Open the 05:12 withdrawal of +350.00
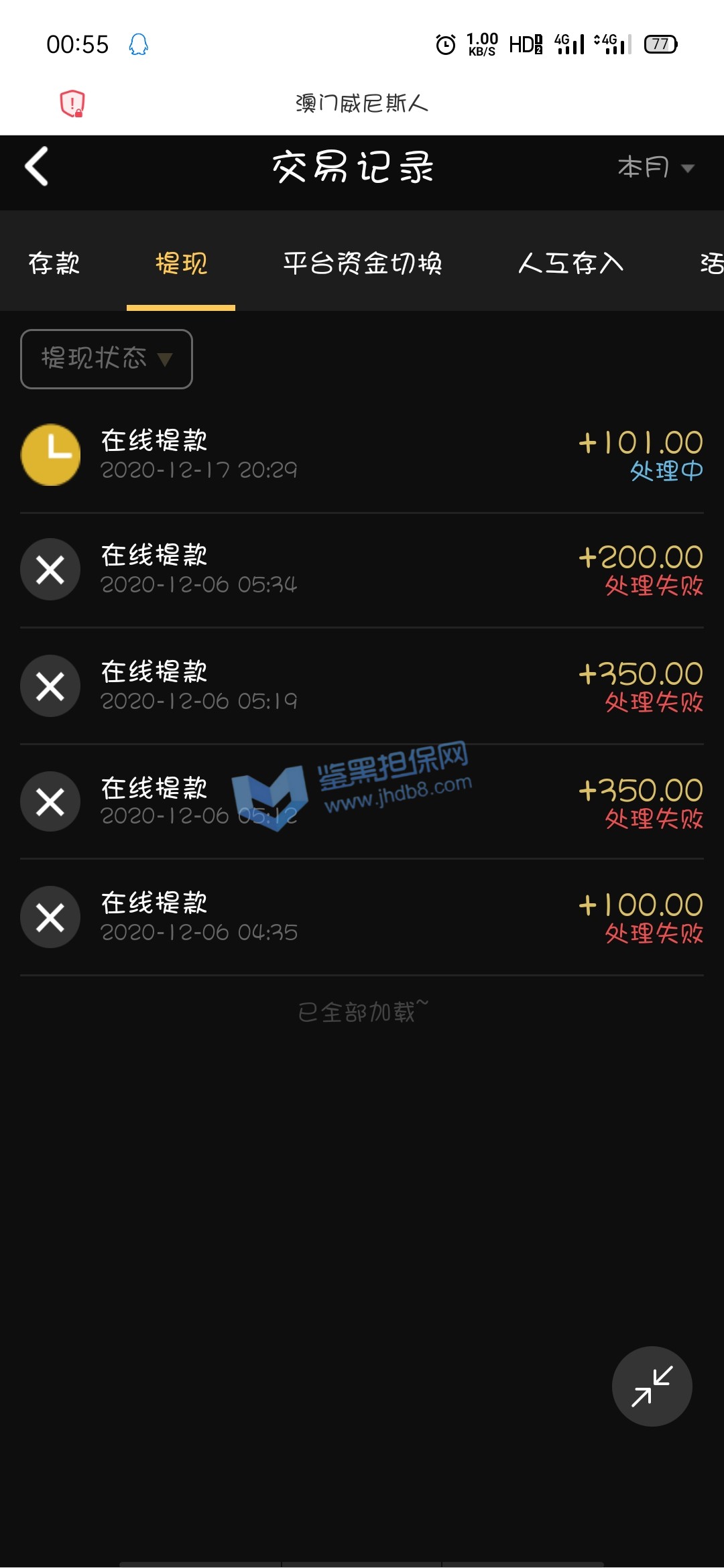The image size is (724, 1568). 362,801
